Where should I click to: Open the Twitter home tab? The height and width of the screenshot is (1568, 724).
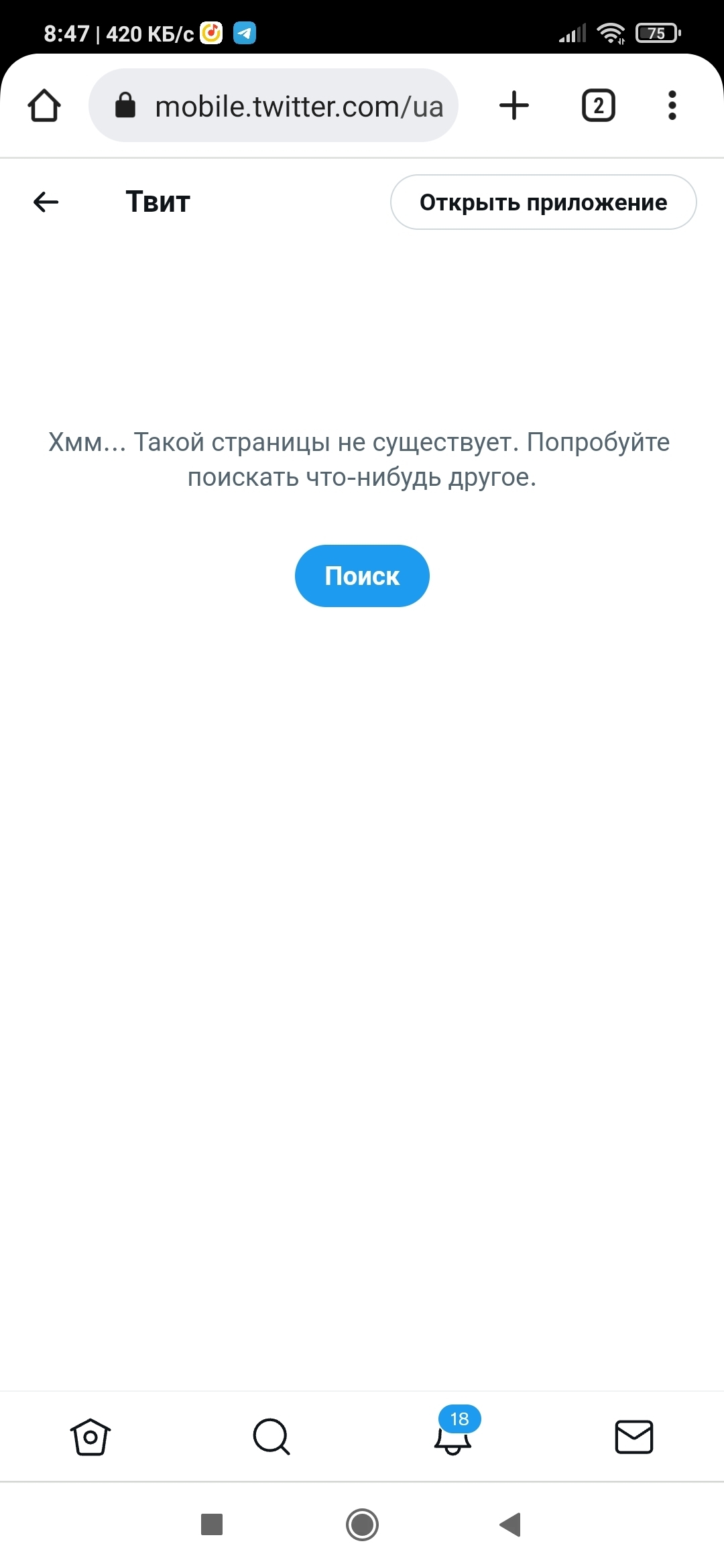click(90, 1437)
